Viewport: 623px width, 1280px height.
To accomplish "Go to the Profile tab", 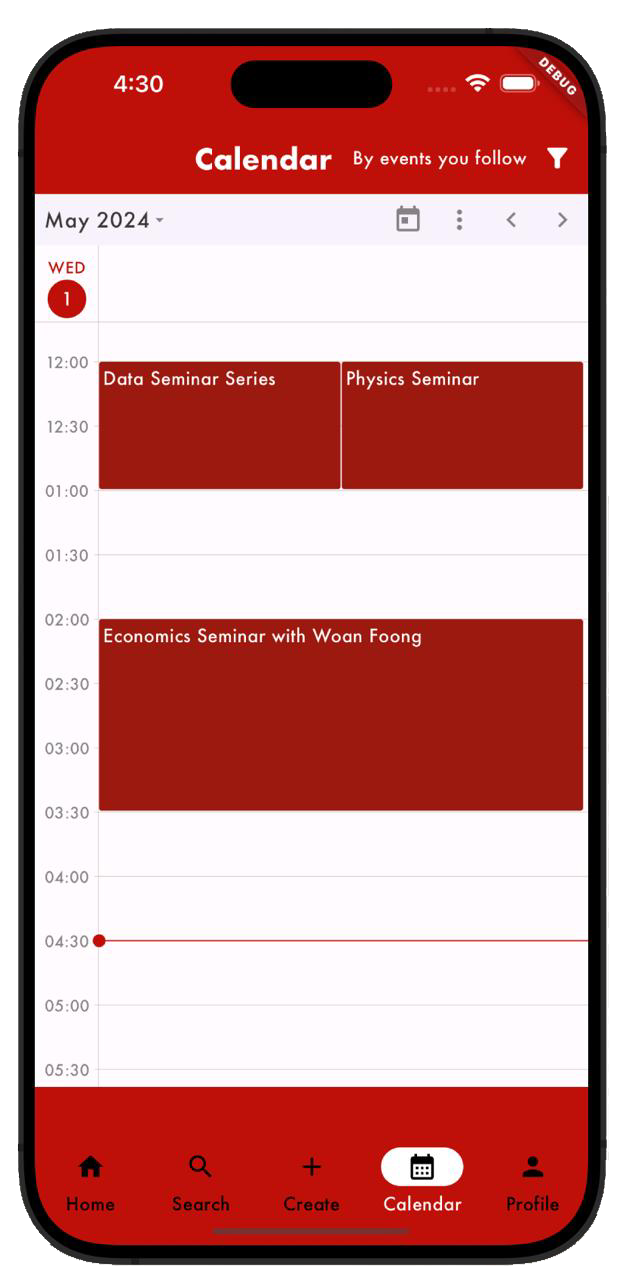I will pos(532,1183).
